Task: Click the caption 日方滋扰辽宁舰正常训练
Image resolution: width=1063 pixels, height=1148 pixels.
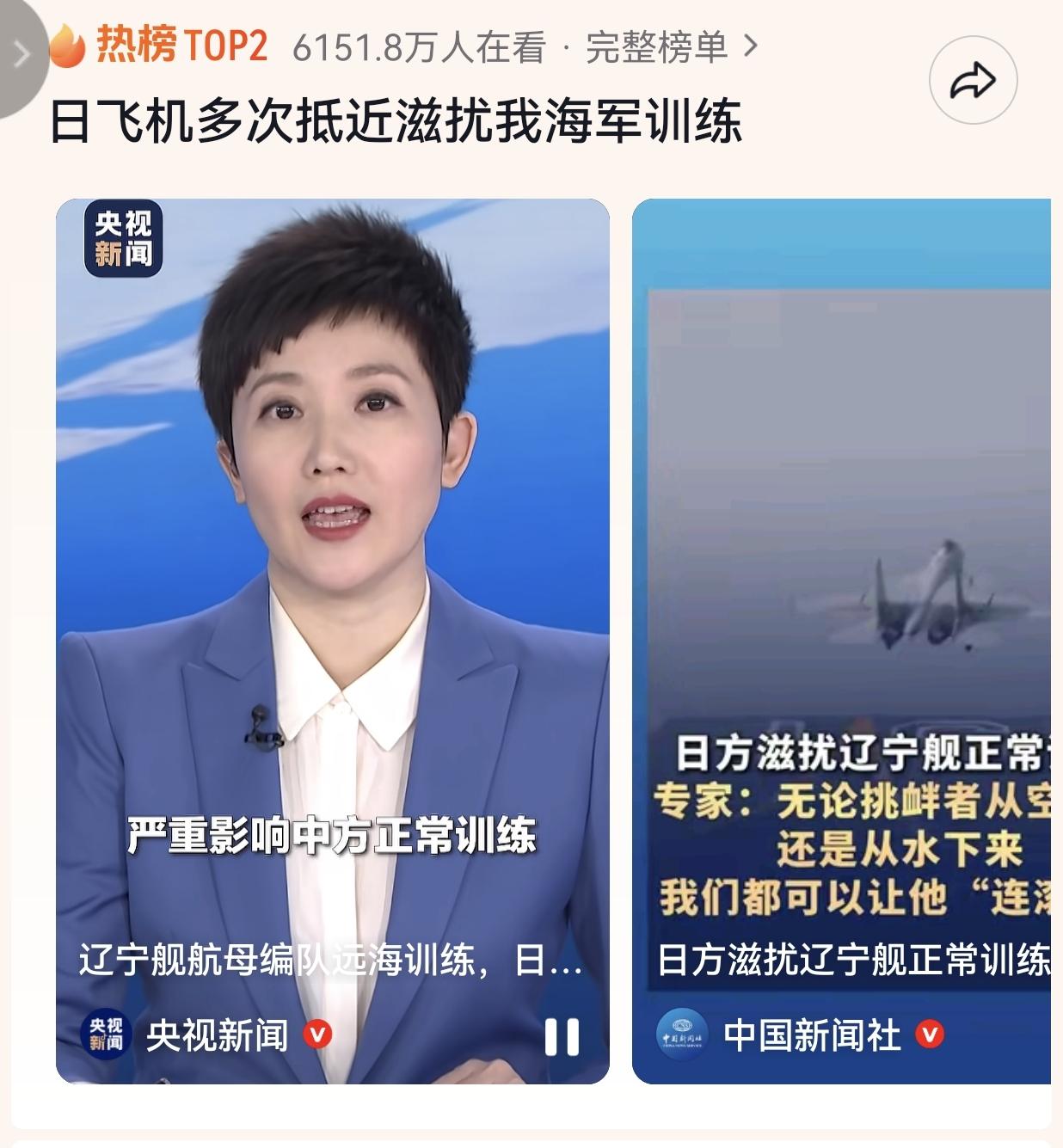Action: pos(856,955)
